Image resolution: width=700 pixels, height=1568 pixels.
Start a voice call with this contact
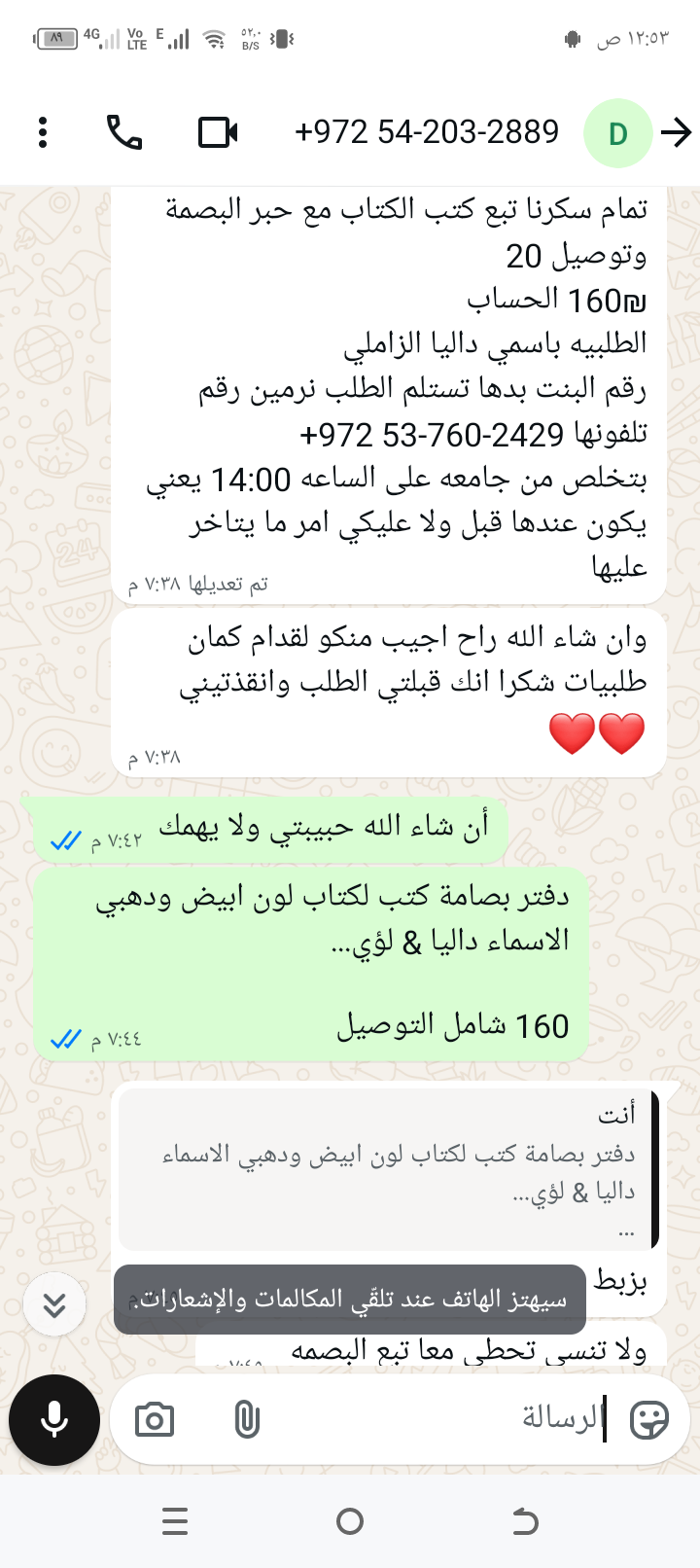(124, 132)
